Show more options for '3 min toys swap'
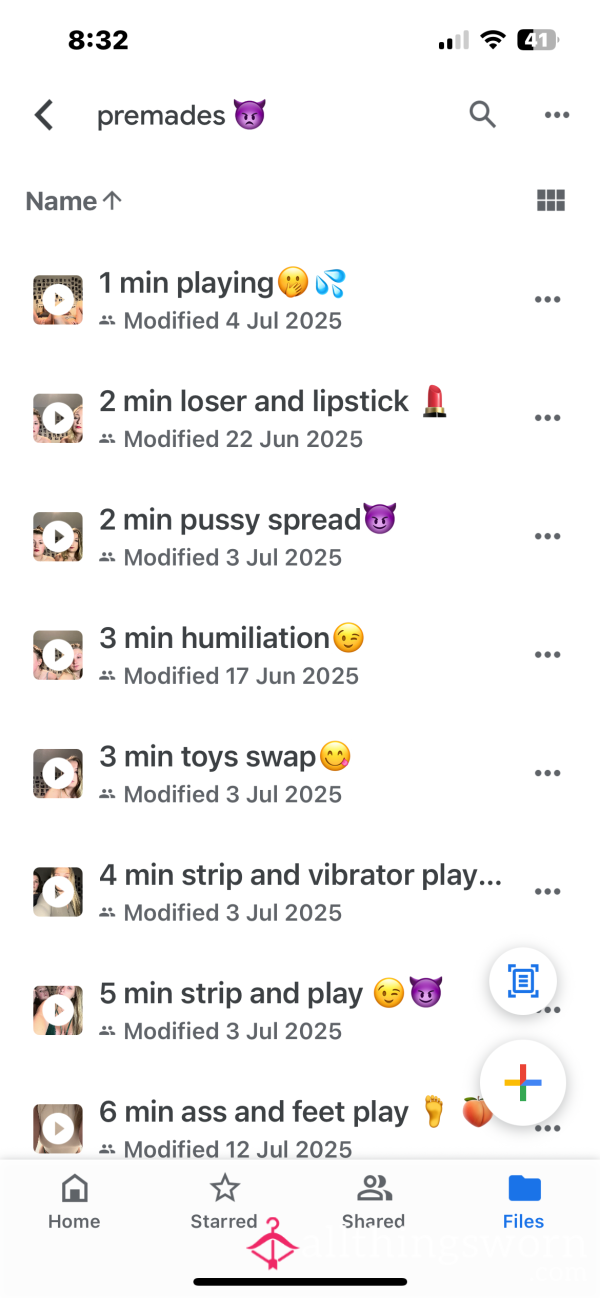Screen dimensions: 600x1298 547,773
